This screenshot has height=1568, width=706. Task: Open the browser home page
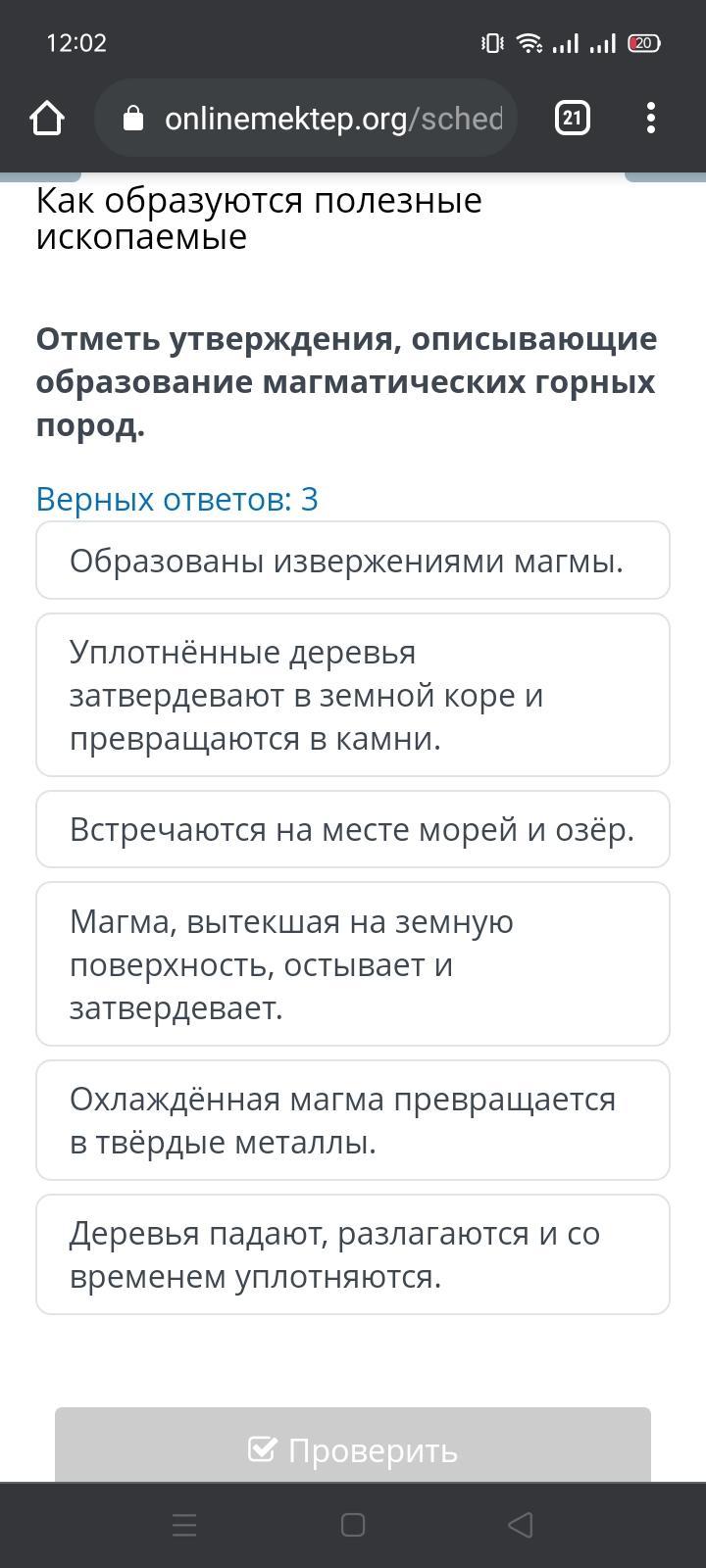tap(46, 119)
